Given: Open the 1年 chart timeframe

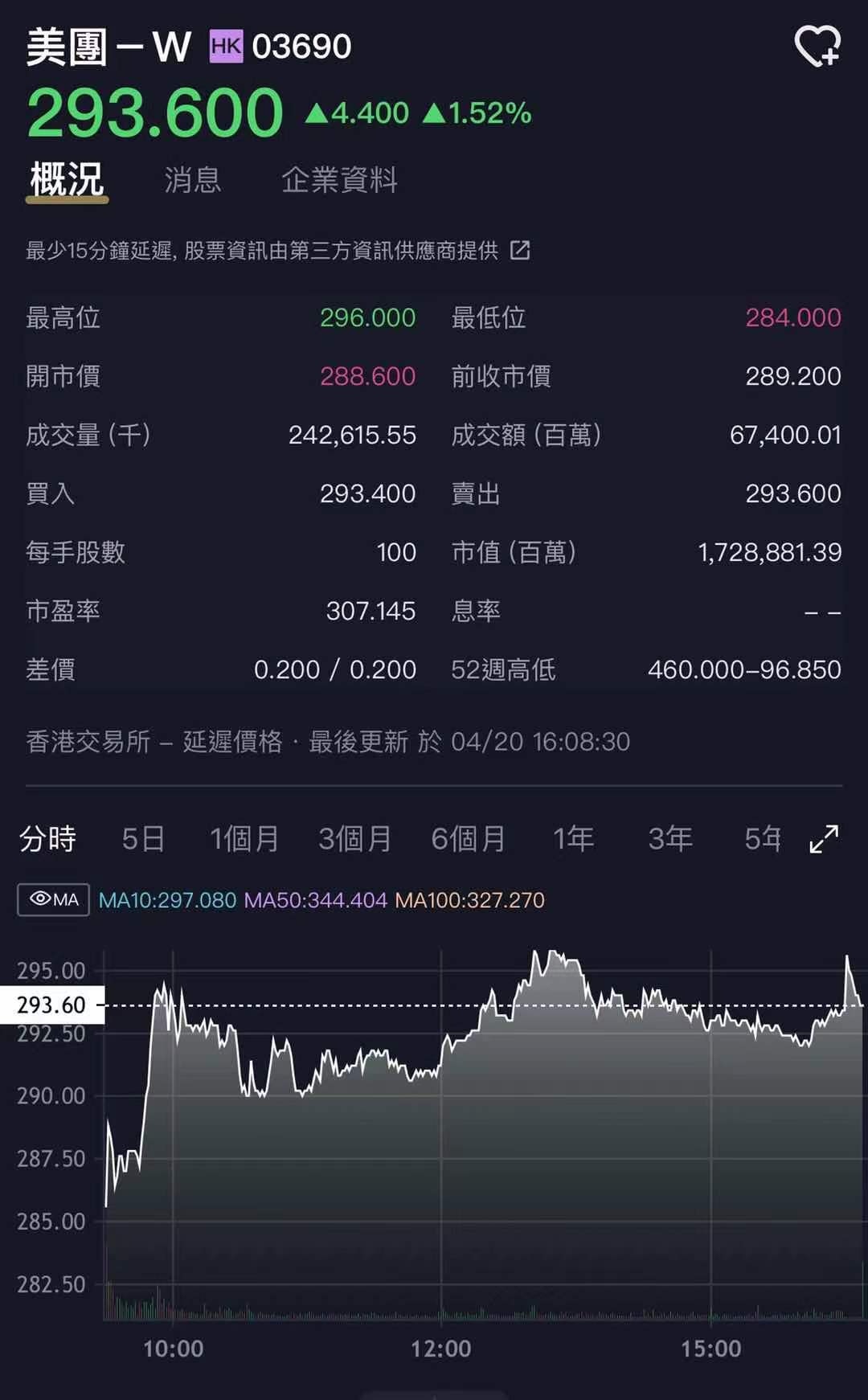Looking at the screenshot, I should (x=574, y=839).
